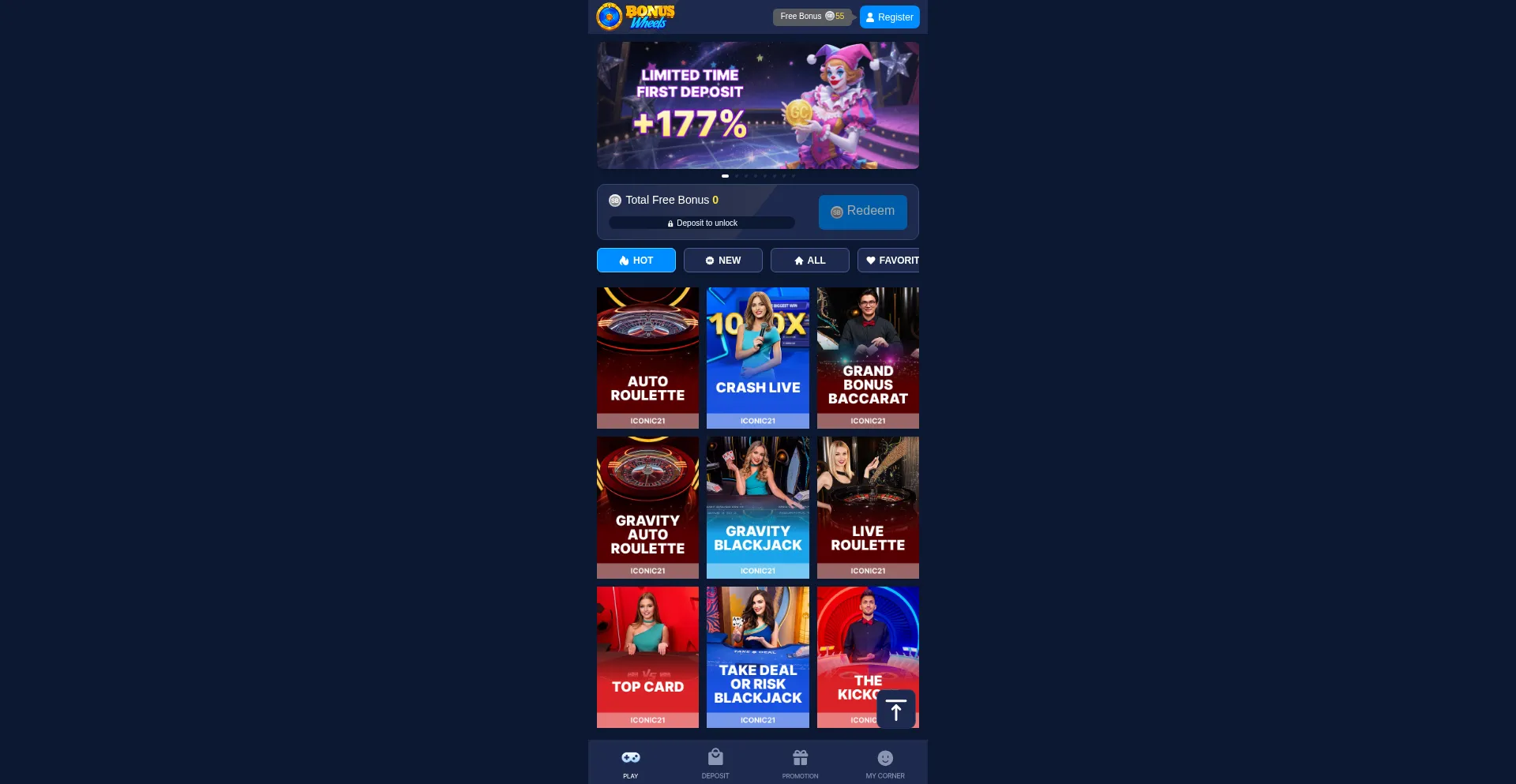Go to the Deposit tab
This screenshot has width=1516, height=784.
pyautogui.click(x=715, y=763)
